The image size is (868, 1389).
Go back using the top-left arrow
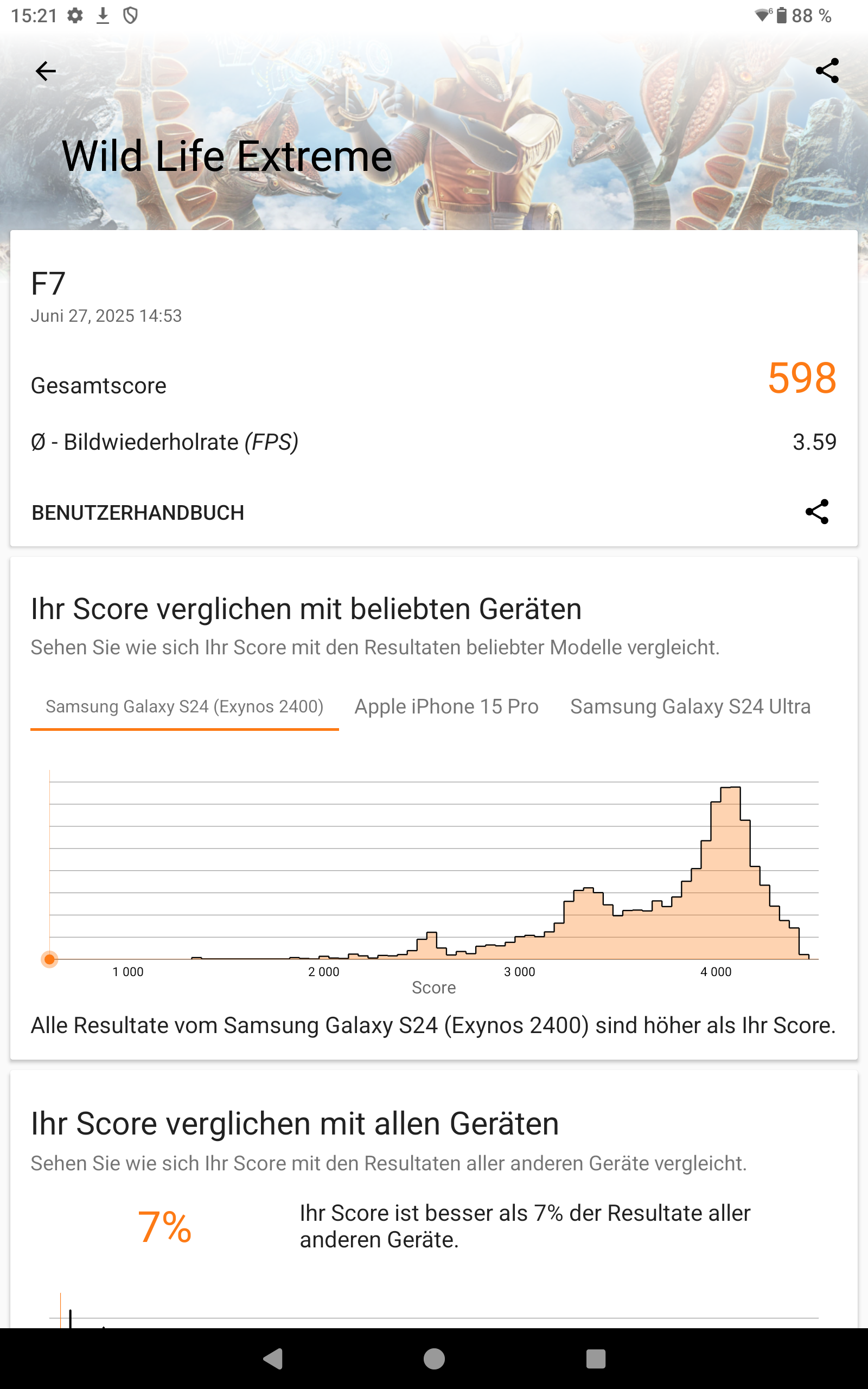[46, 71]
